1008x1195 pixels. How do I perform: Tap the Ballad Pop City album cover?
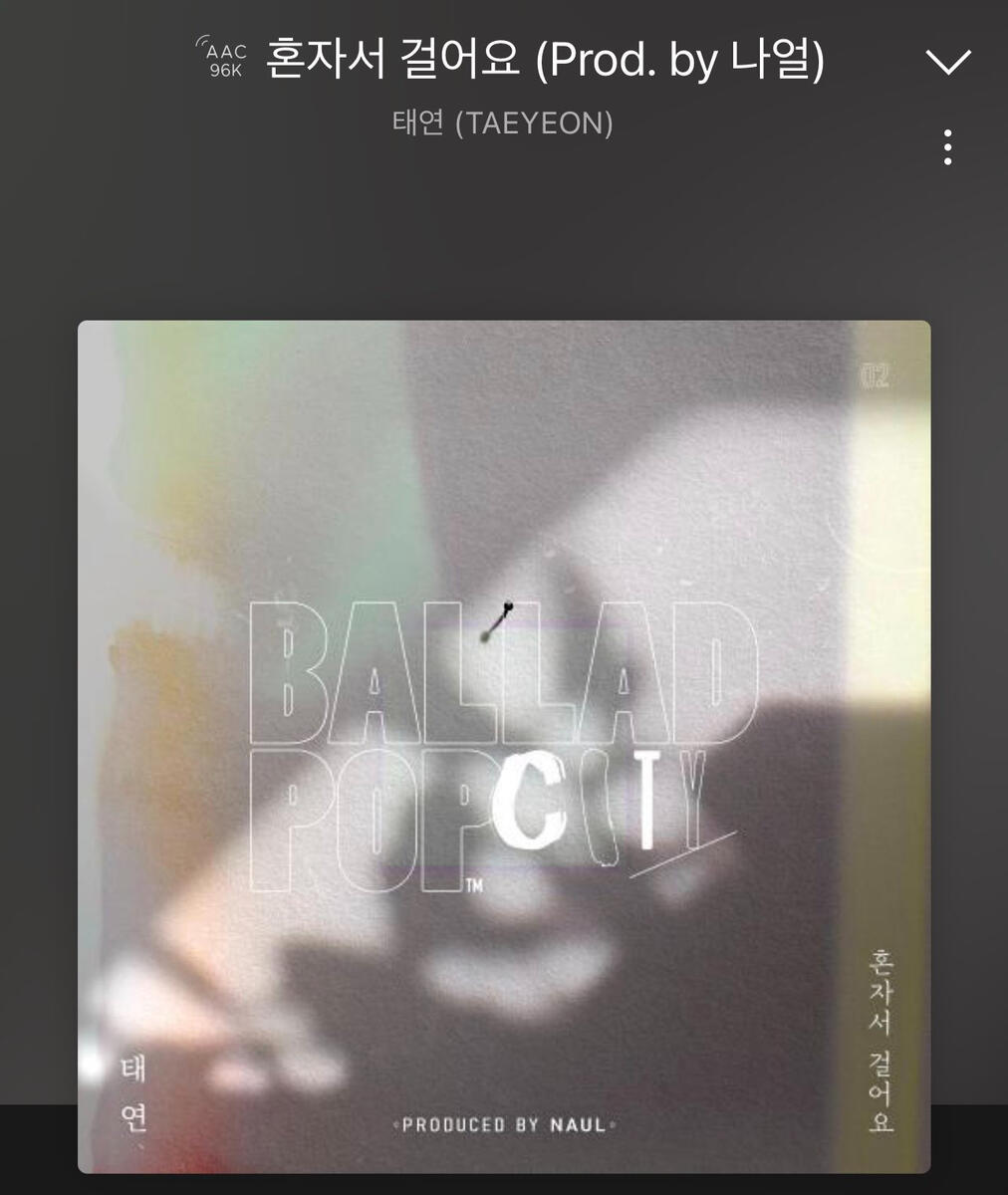tap(504, 746)
